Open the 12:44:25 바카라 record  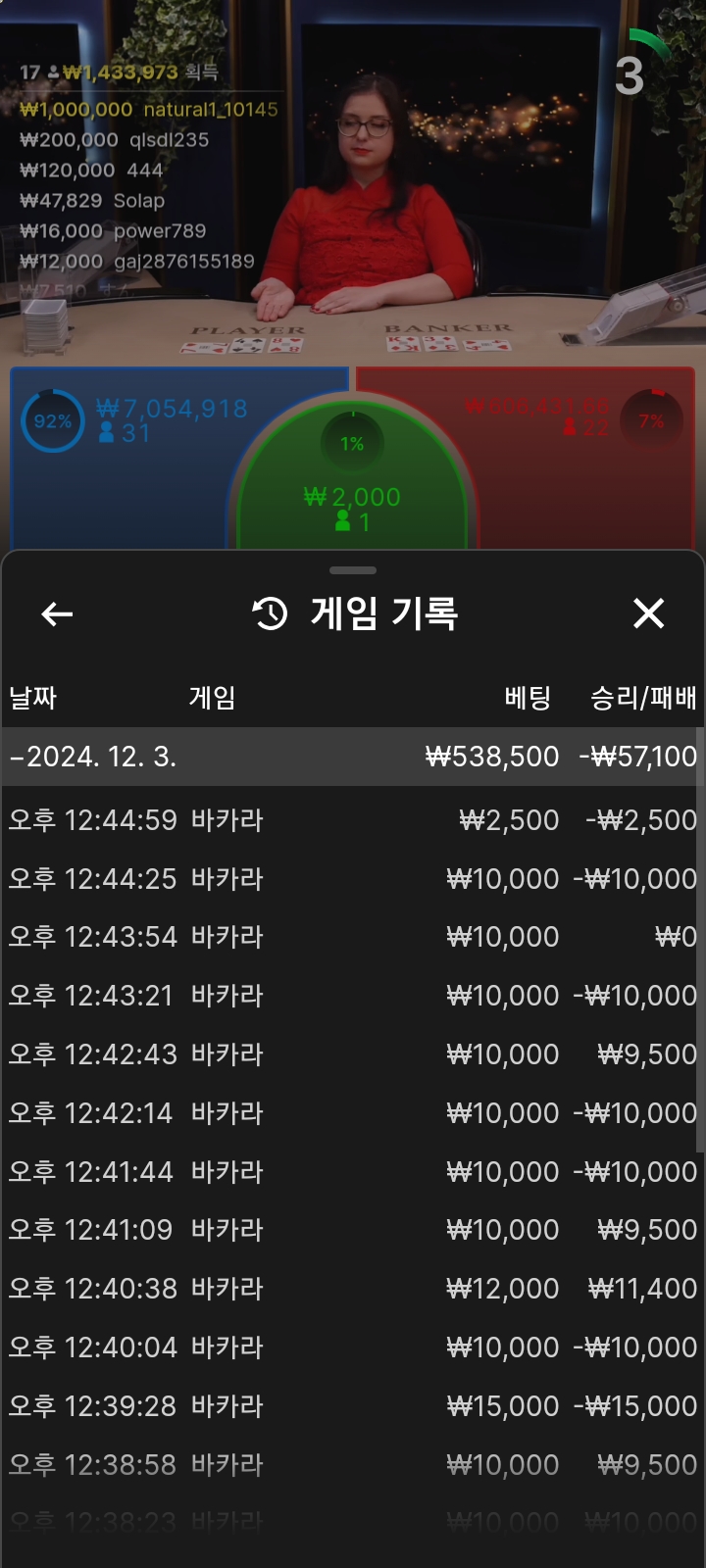351,879
